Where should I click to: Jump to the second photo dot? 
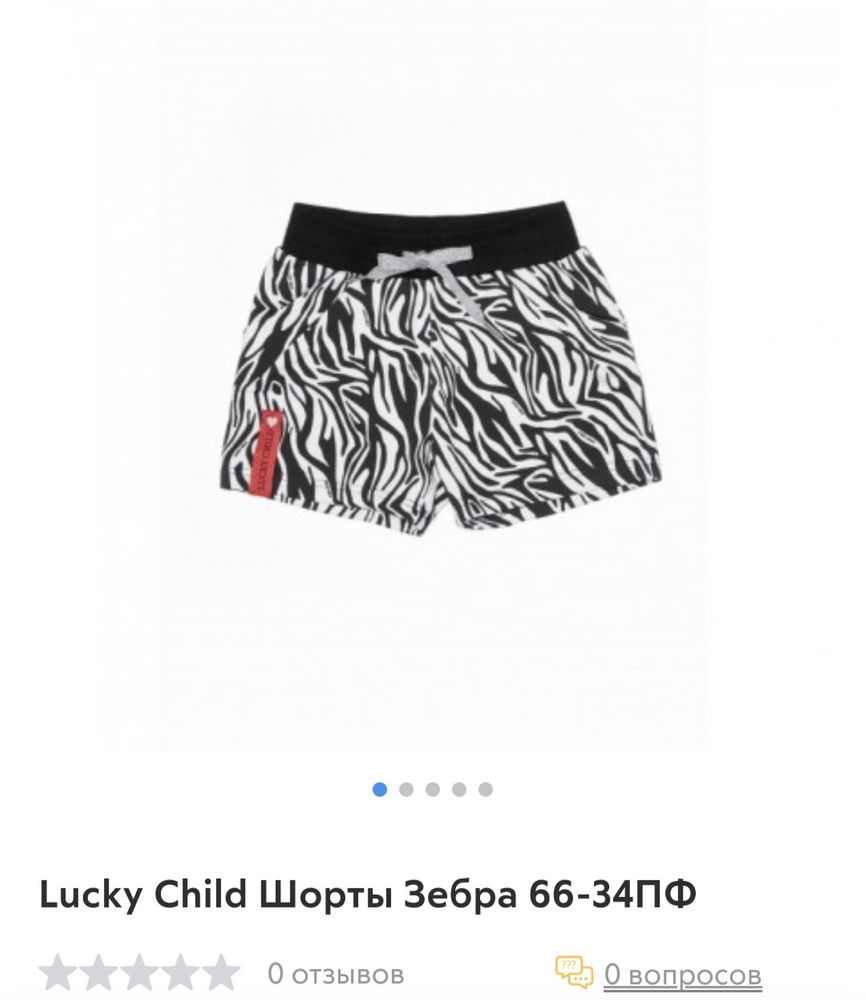pyautogui.click(x=406, y=789)
